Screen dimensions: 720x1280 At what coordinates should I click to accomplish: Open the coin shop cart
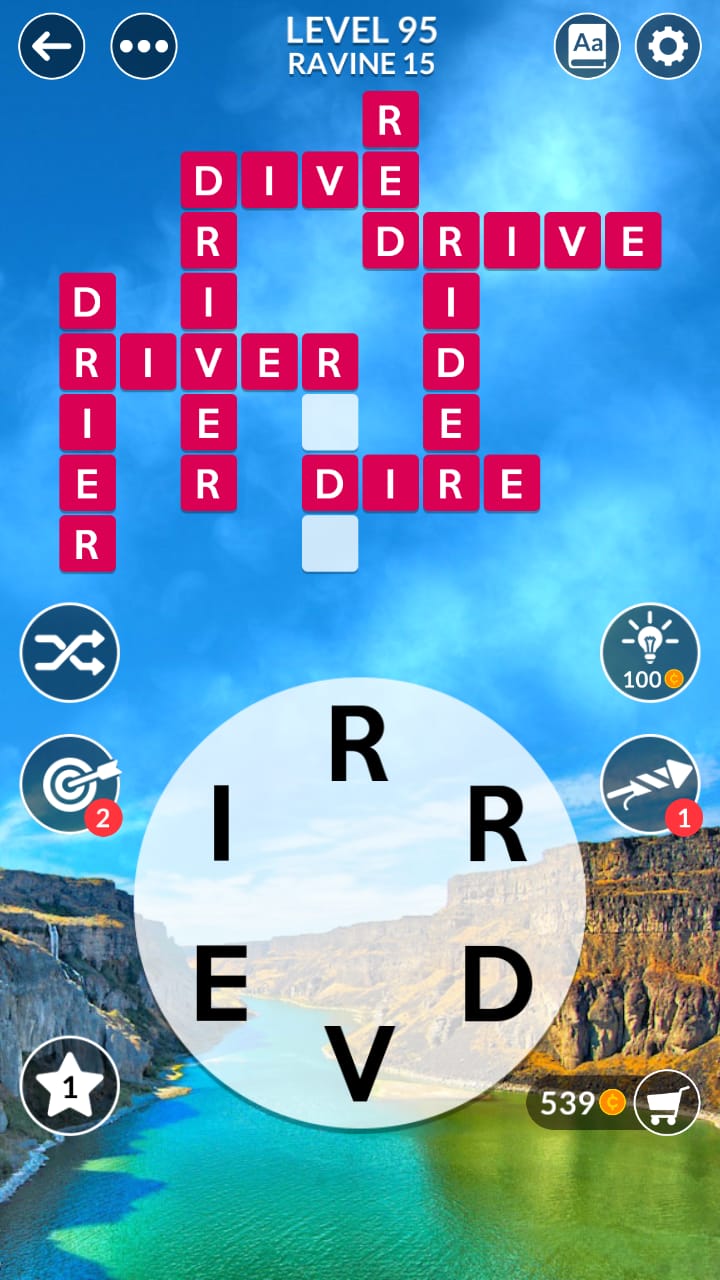666,1102
